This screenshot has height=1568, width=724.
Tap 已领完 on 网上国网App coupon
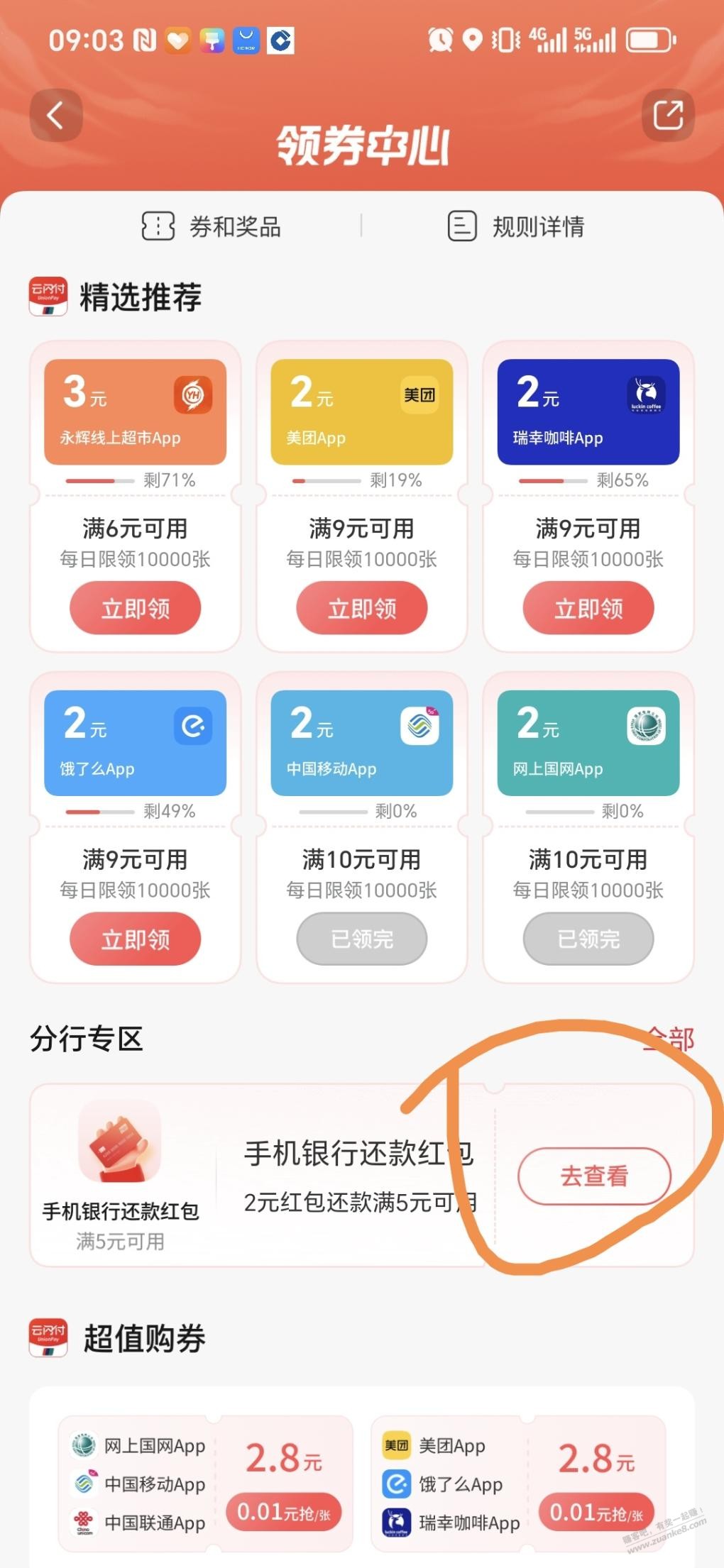tap(588, 939)
